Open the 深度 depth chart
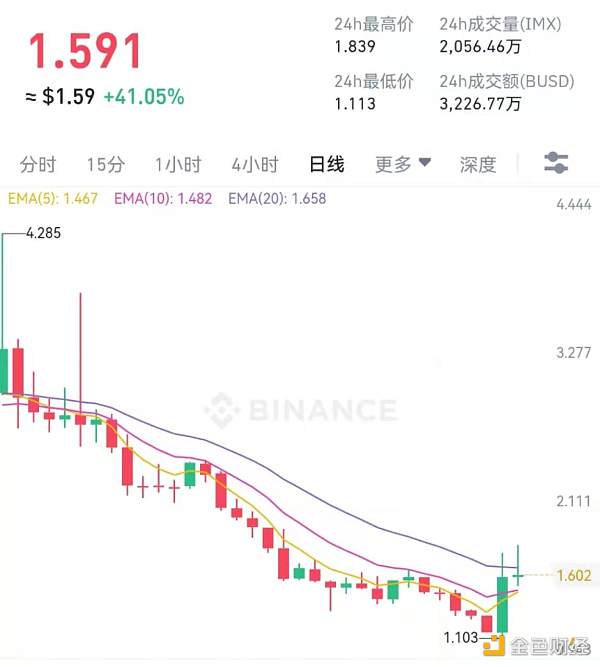Viewport: 600px width, 667px height. point(478,165)
